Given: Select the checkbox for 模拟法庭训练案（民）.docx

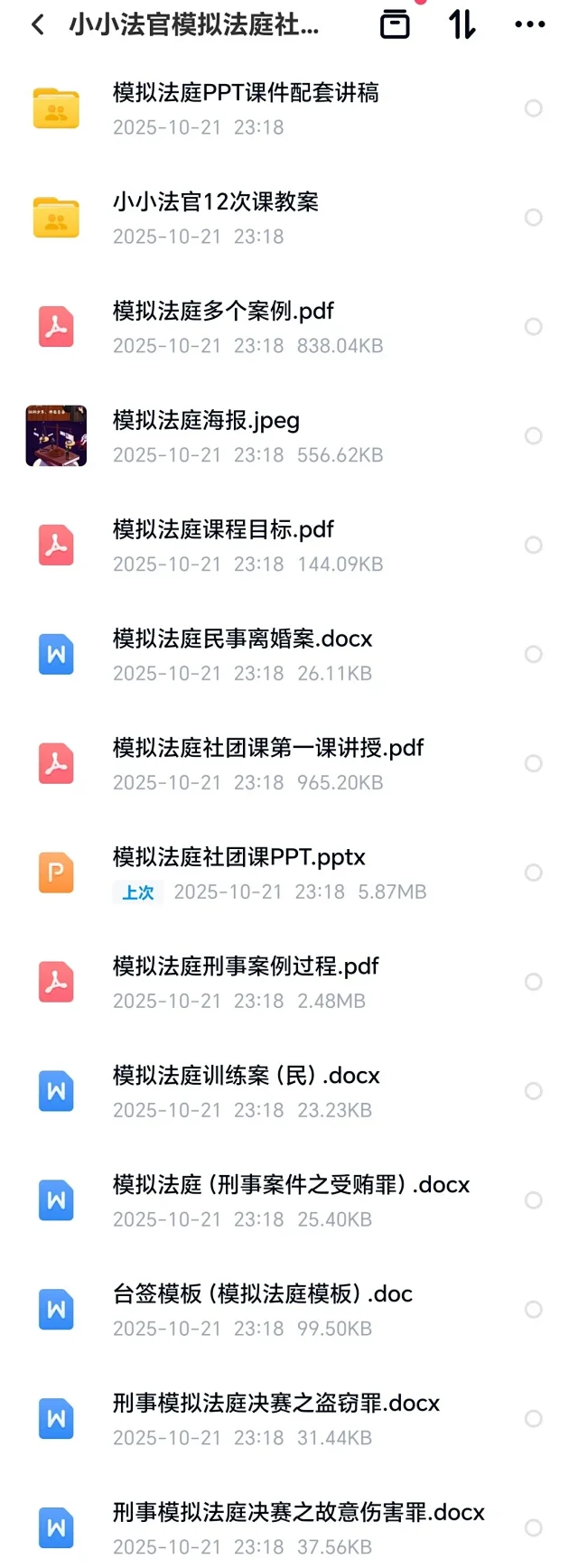Looking at the screenshot, I should [x=534, y=1091].
